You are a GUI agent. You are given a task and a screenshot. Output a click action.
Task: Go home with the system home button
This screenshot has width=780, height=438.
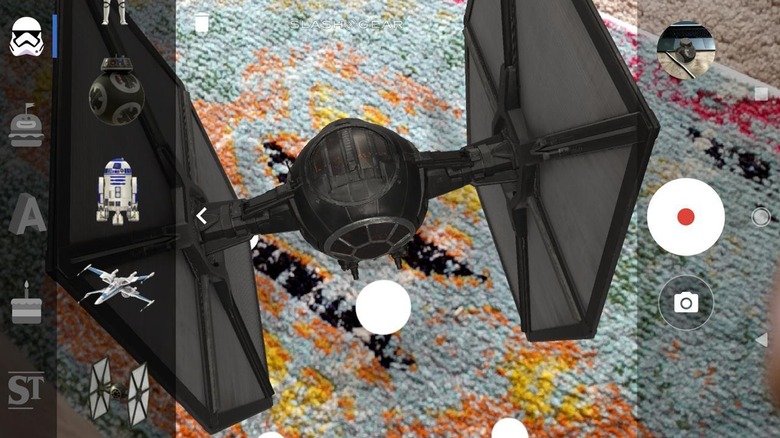coord(761,216)
